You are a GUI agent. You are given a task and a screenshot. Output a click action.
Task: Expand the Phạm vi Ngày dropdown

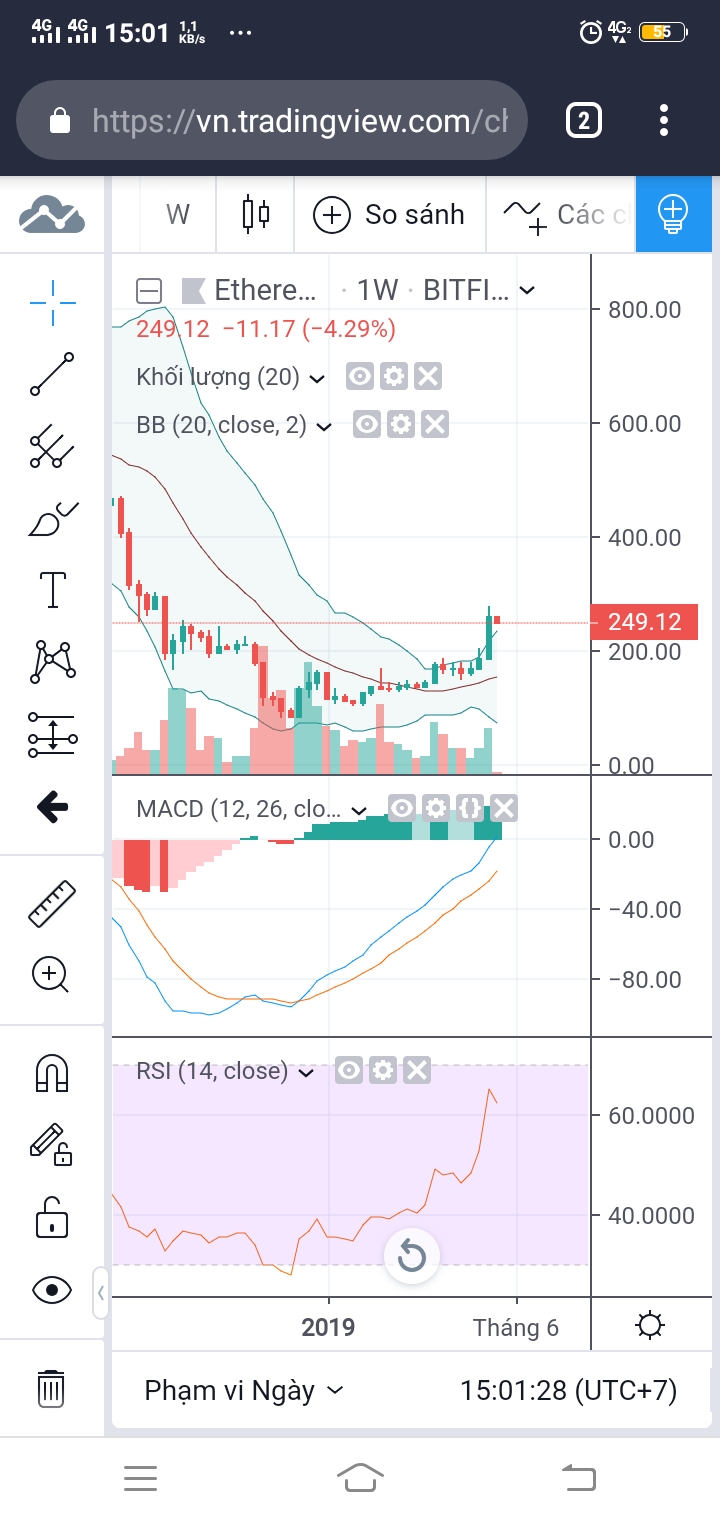point(244,1390)
